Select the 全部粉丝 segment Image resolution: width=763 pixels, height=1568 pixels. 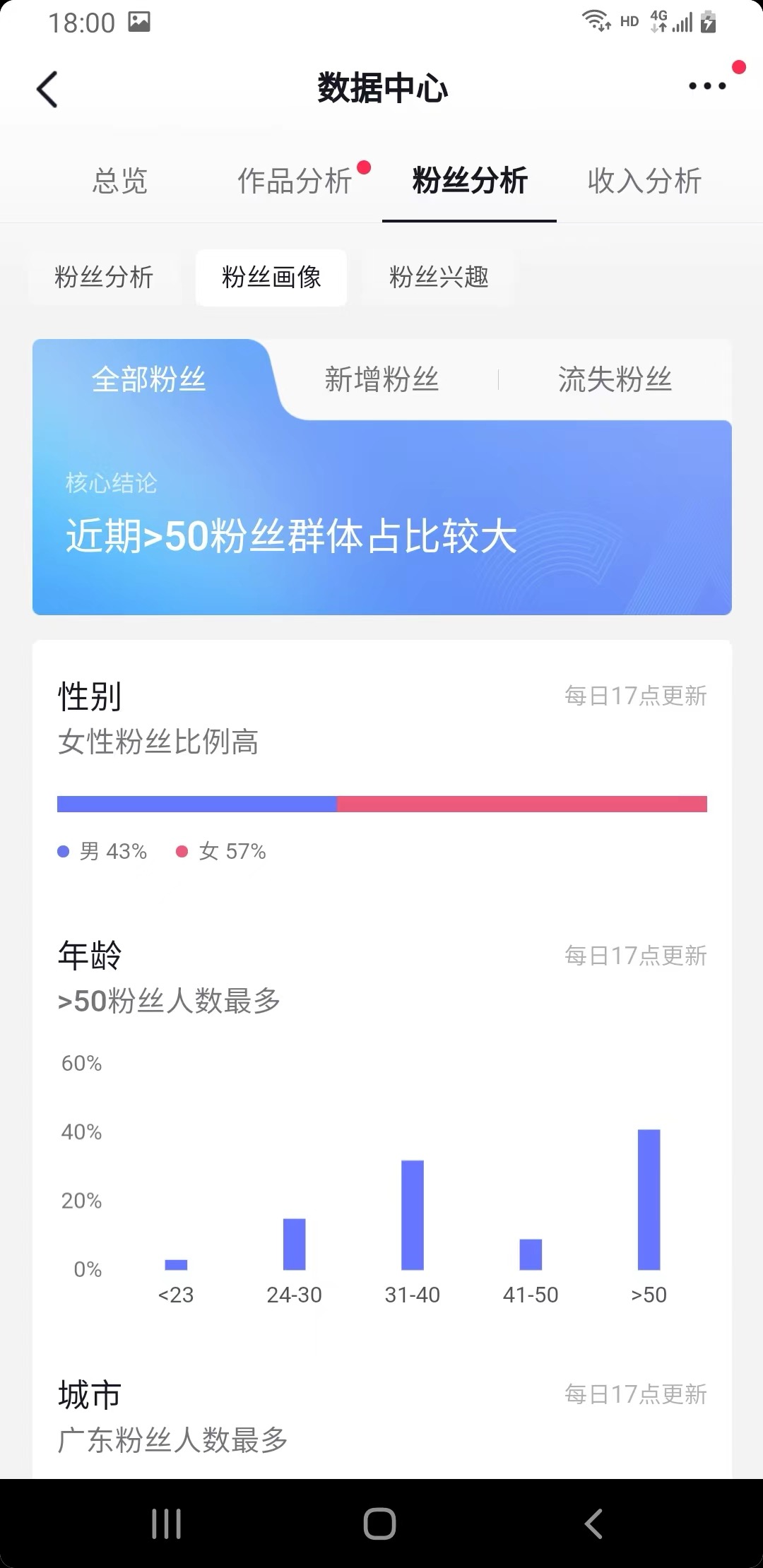pyautogui.click(x=149, y=380)
